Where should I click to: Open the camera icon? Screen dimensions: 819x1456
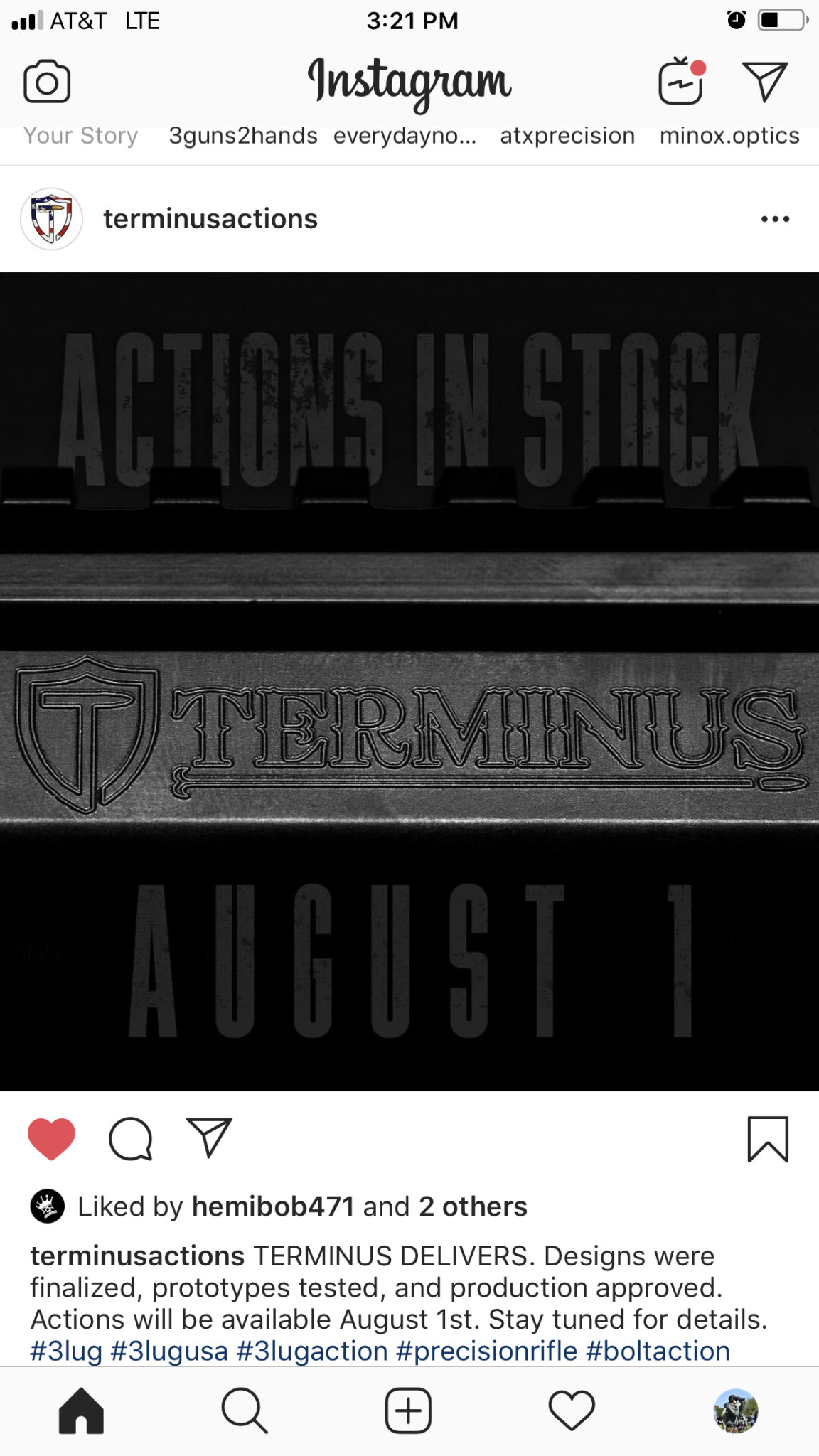pos(47,82)
